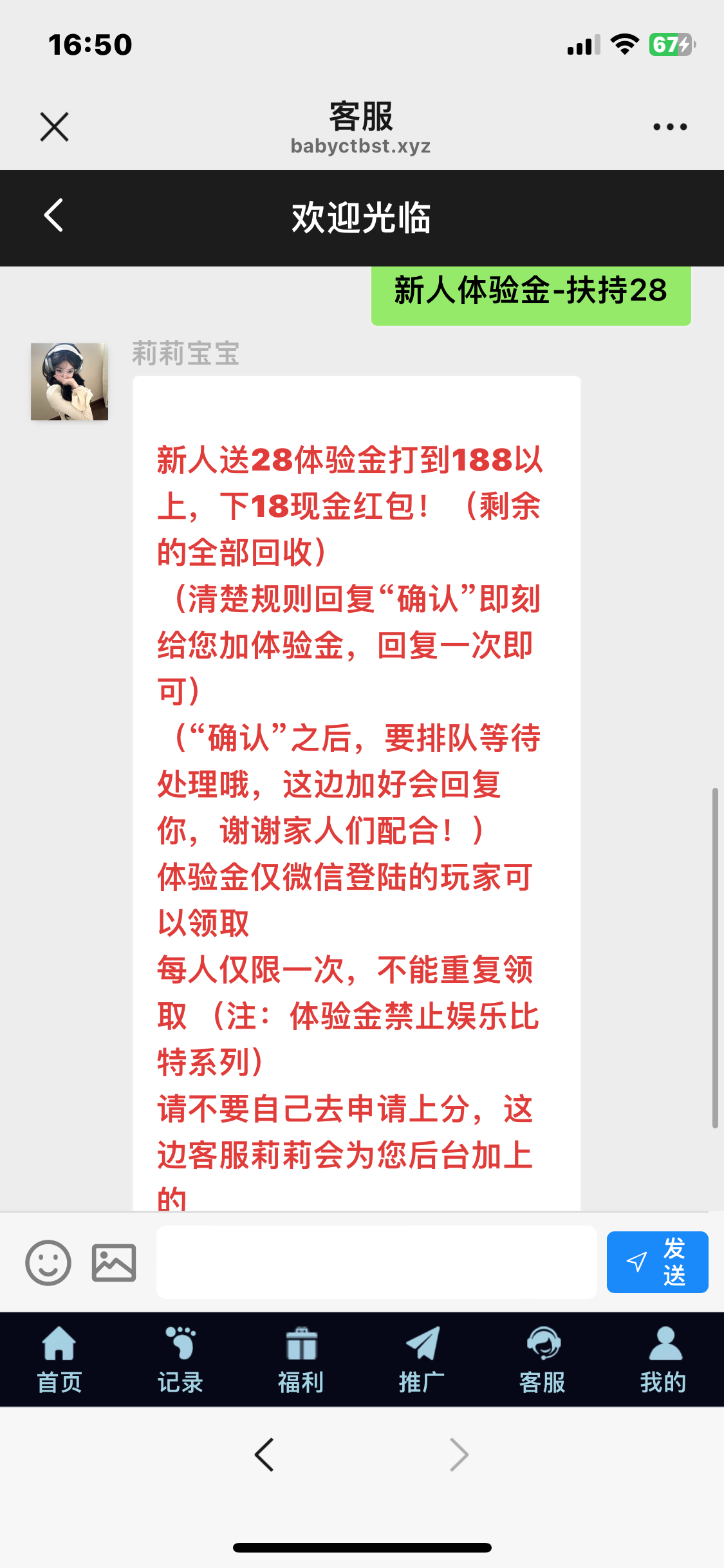Viewport: 724px width, 1568px height.
Task: Navigate back in the browser
Action: click(265, 1455)
